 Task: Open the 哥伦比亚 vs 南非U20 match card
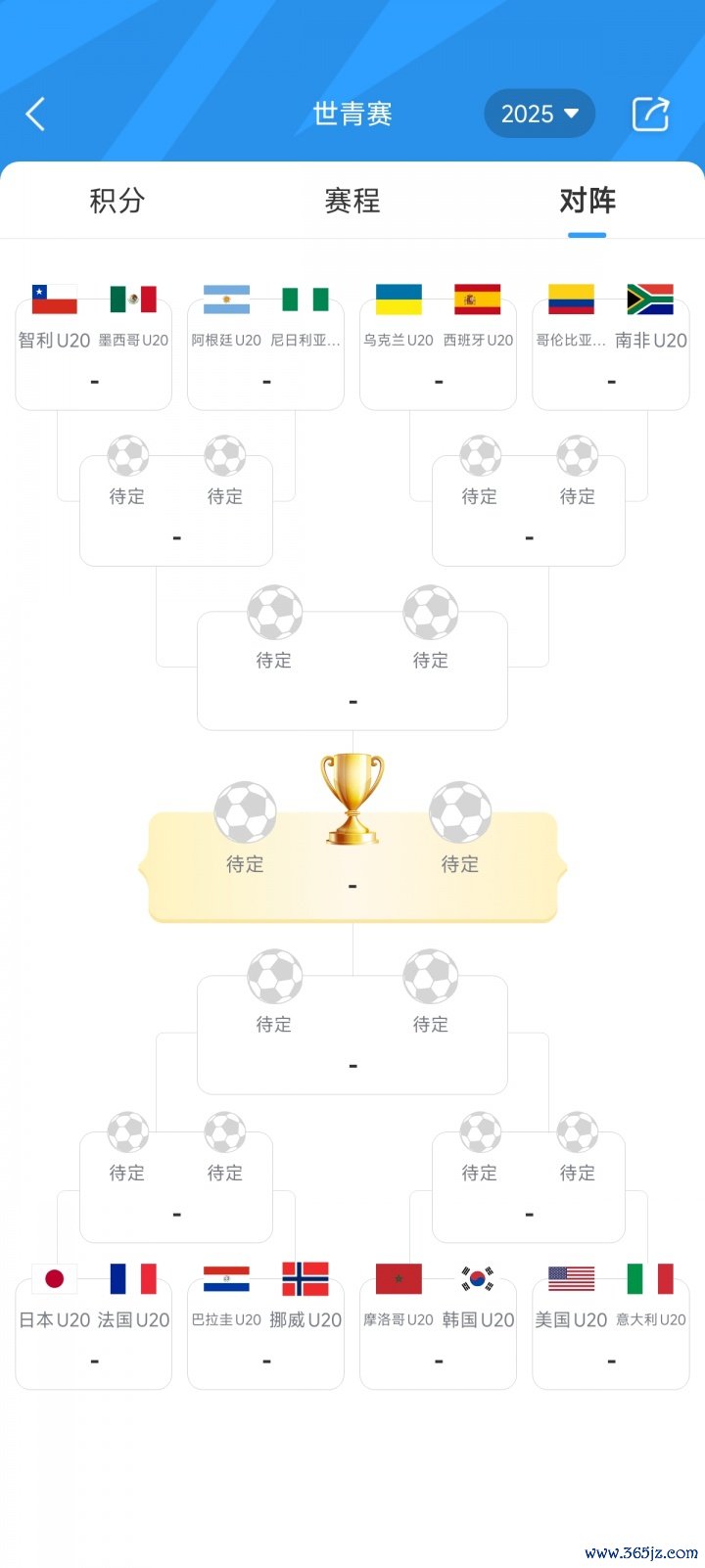[x=611, y=352]
